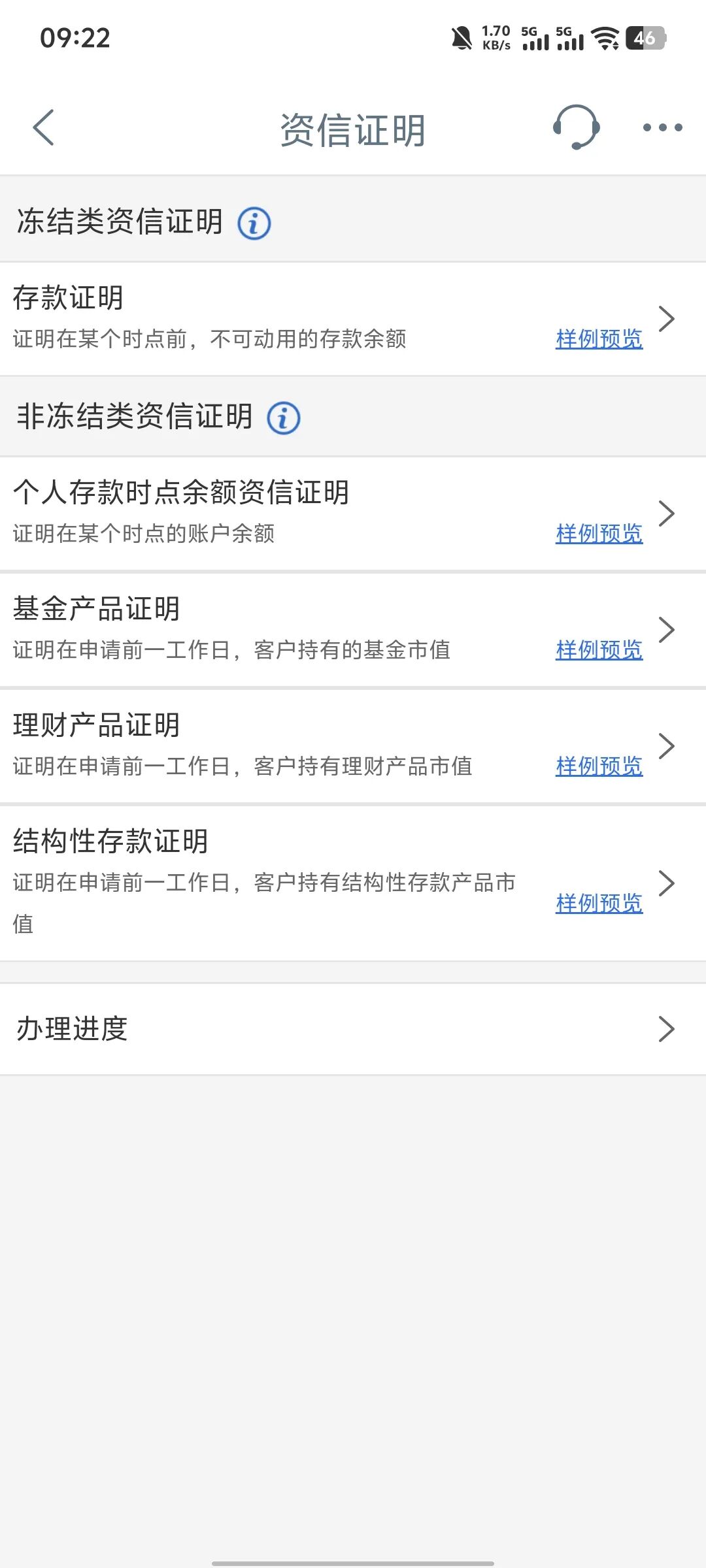This screenshot has height=1568, width=706.
Task: Tap 样例预览 for 结构性存款证明
Action: point(599,904)
